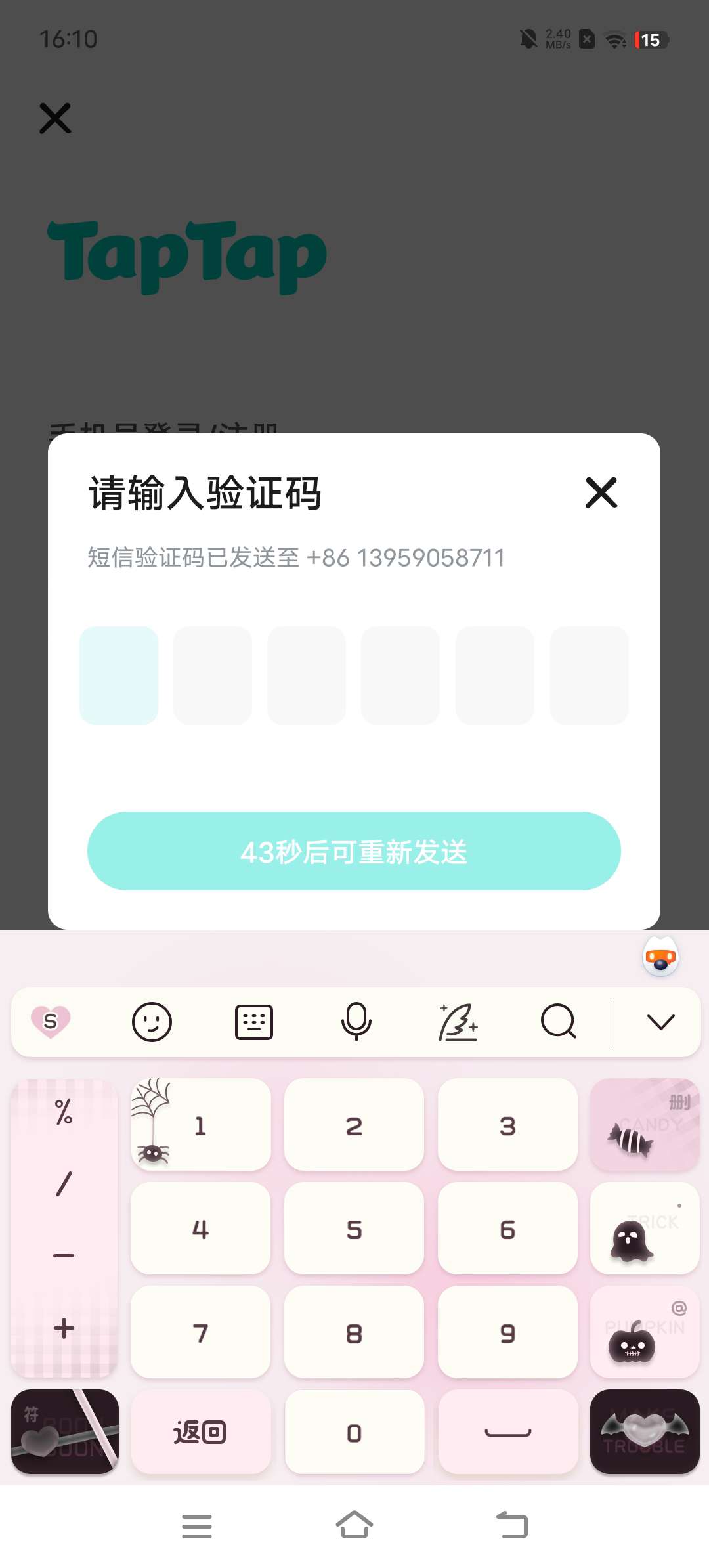
Task: Delete a digit with the 删 key
Action: click(645, 1125)
